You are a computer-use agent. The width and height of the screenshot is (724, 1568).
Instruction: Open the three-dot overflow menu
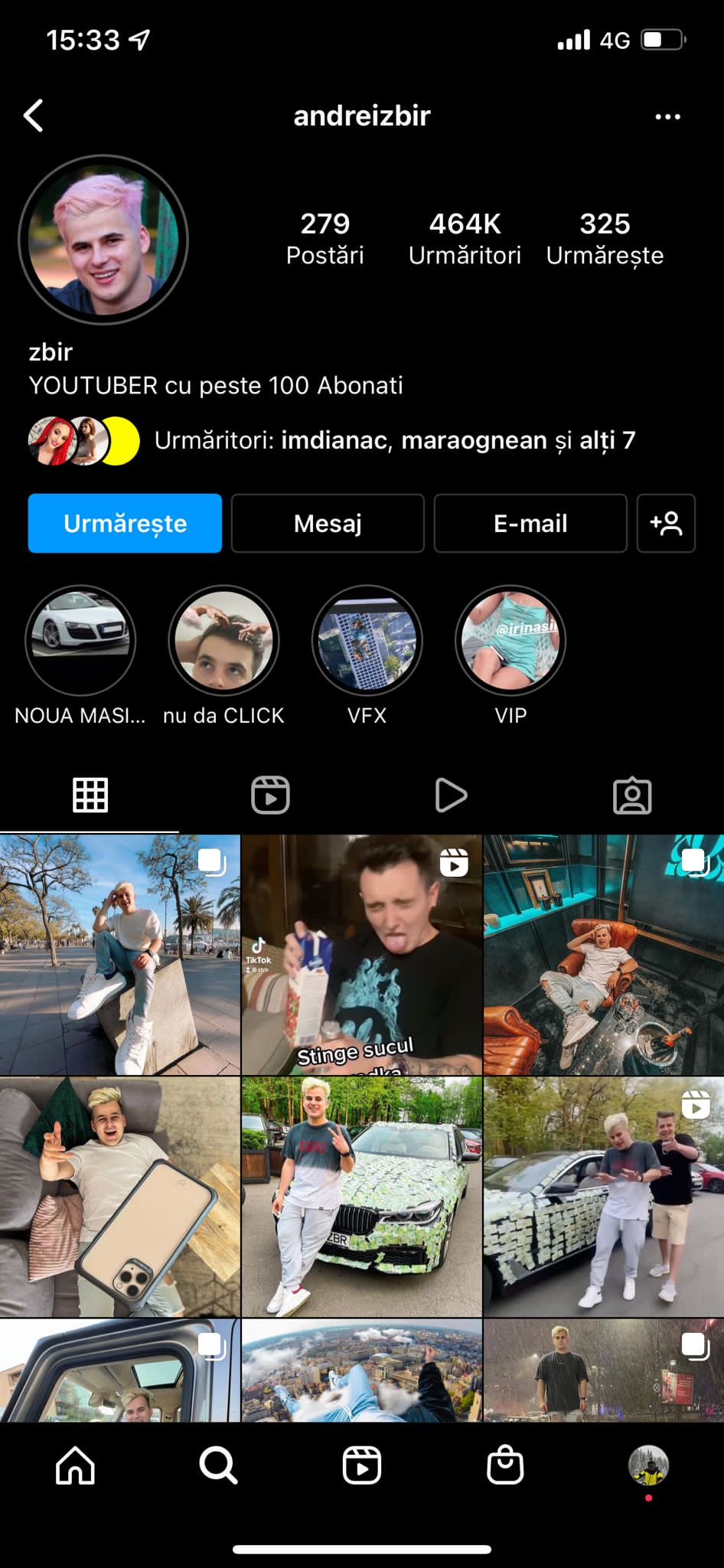[x=667, y=117]
